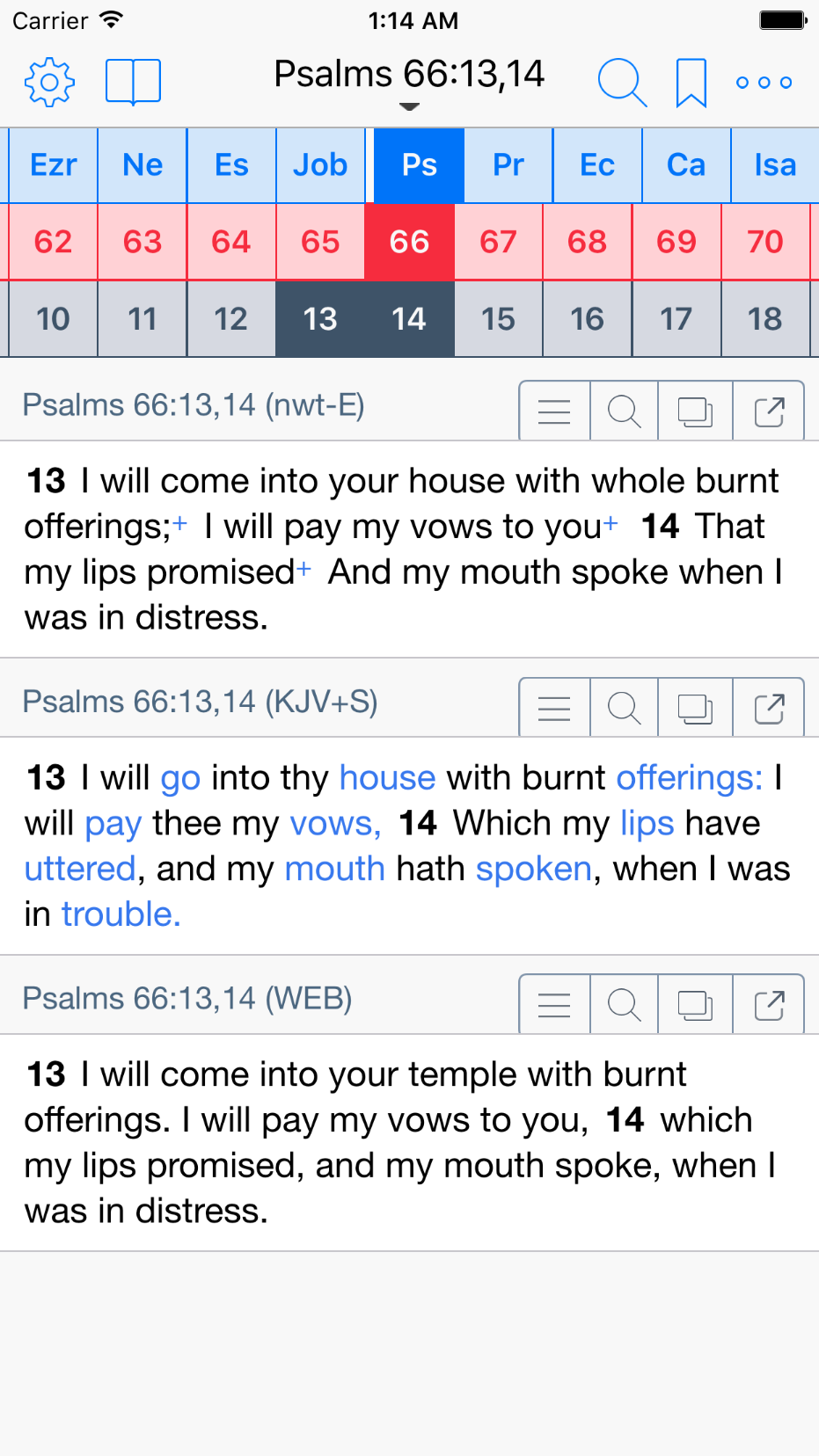Copy the WEB passage
819x1456 pixels.
[x=695, y=1004]
